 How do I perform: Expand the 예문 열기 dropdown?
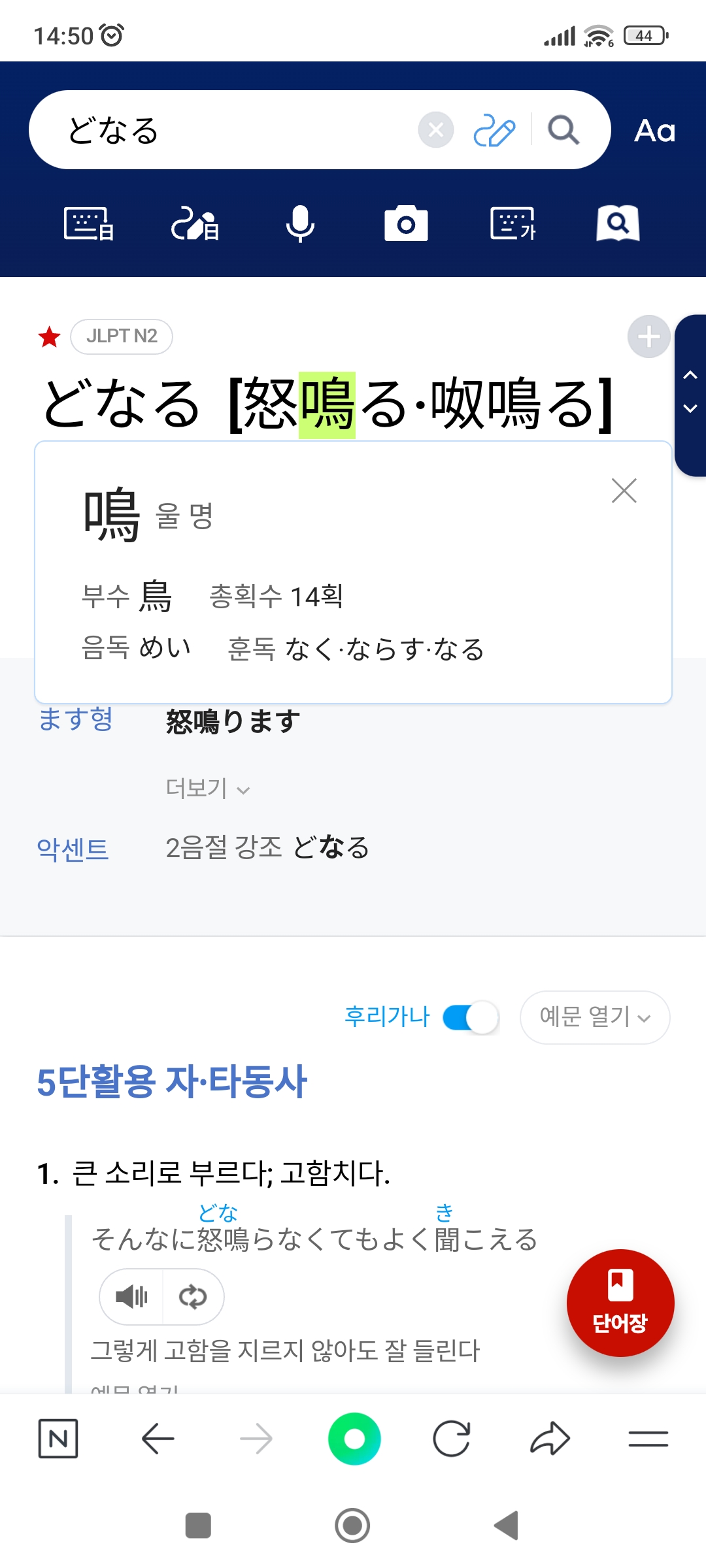click(594, 1017)
